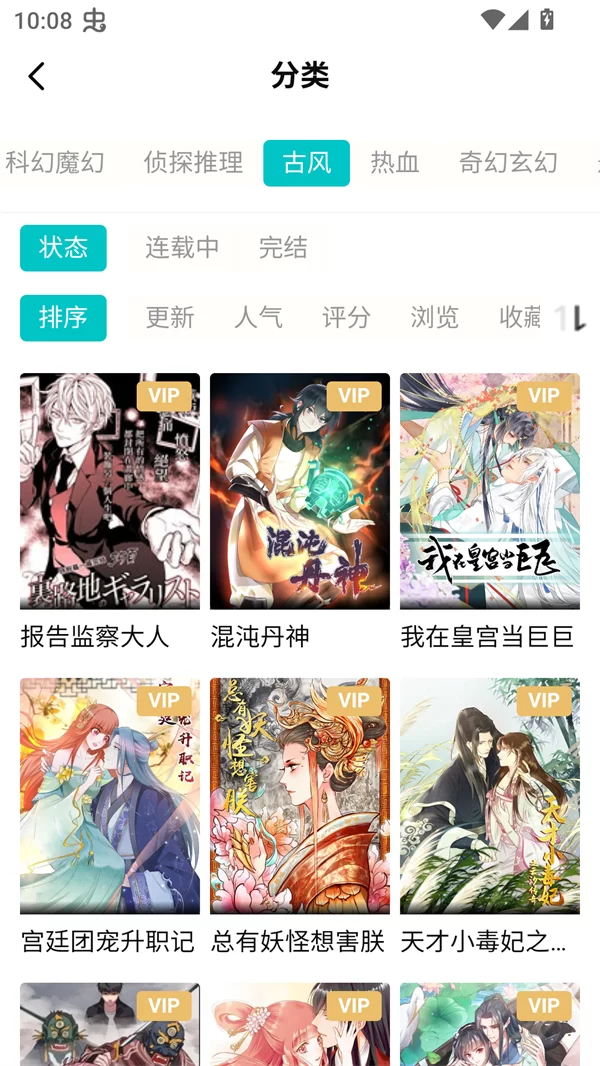The image size is (600, 1066).
Task: Switch to the 热血 category tab
Action: (395, 163)
